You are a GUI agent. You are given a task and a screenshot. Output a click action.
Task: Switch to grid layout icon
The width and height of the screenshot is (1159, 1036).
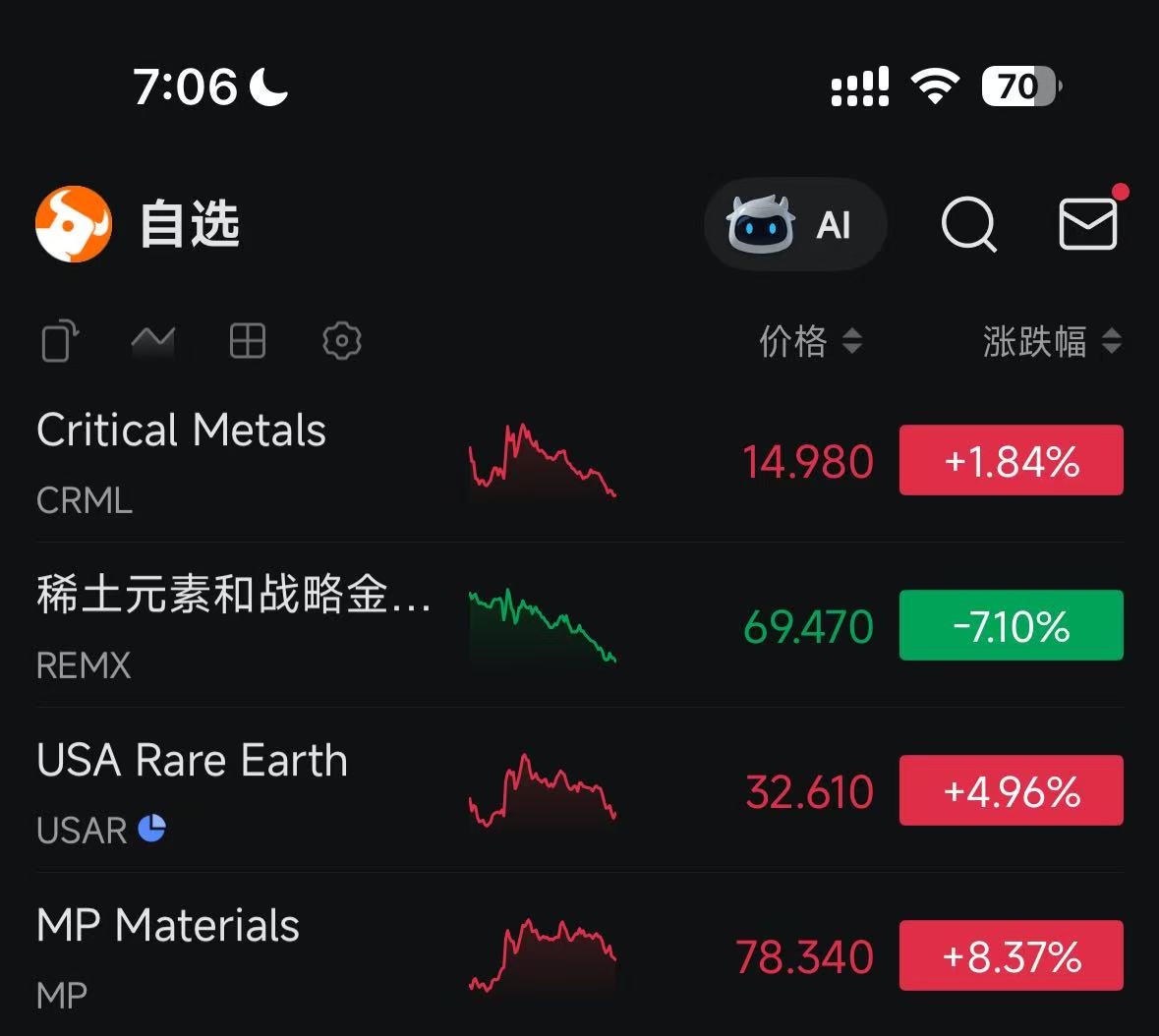[x=247, y=342]
